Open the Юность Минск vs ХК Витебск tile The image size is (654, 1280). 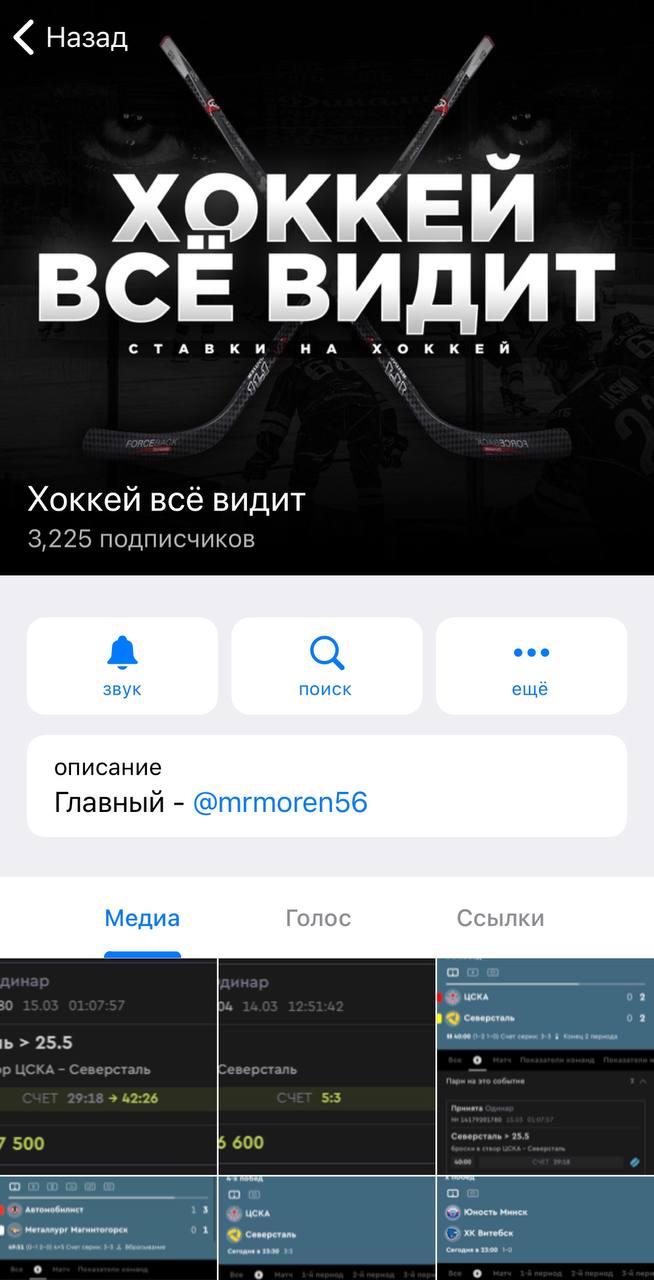pos(545,1228)
